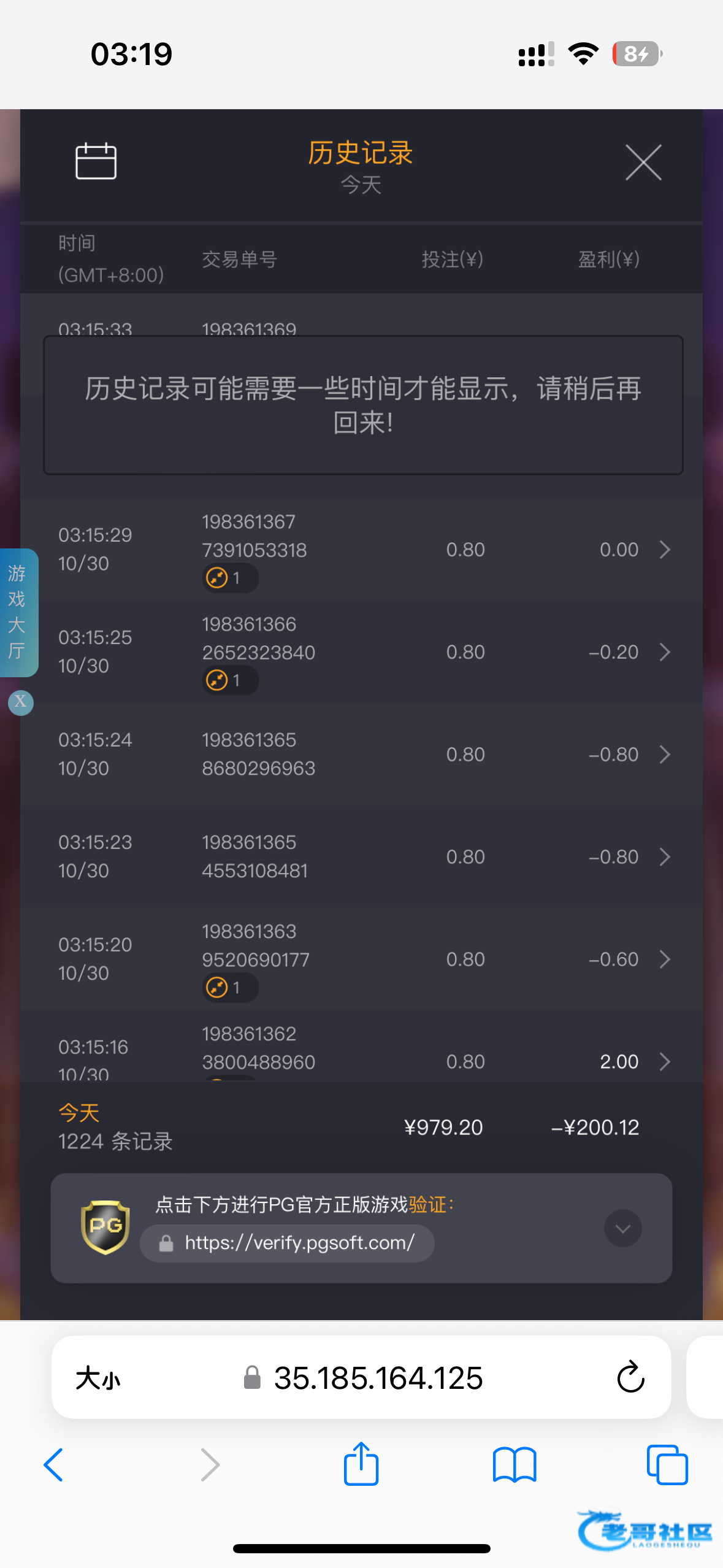Open the 03:15:24 record 8680296963
The image size is (723, 1568).
(x=664, y=755)
